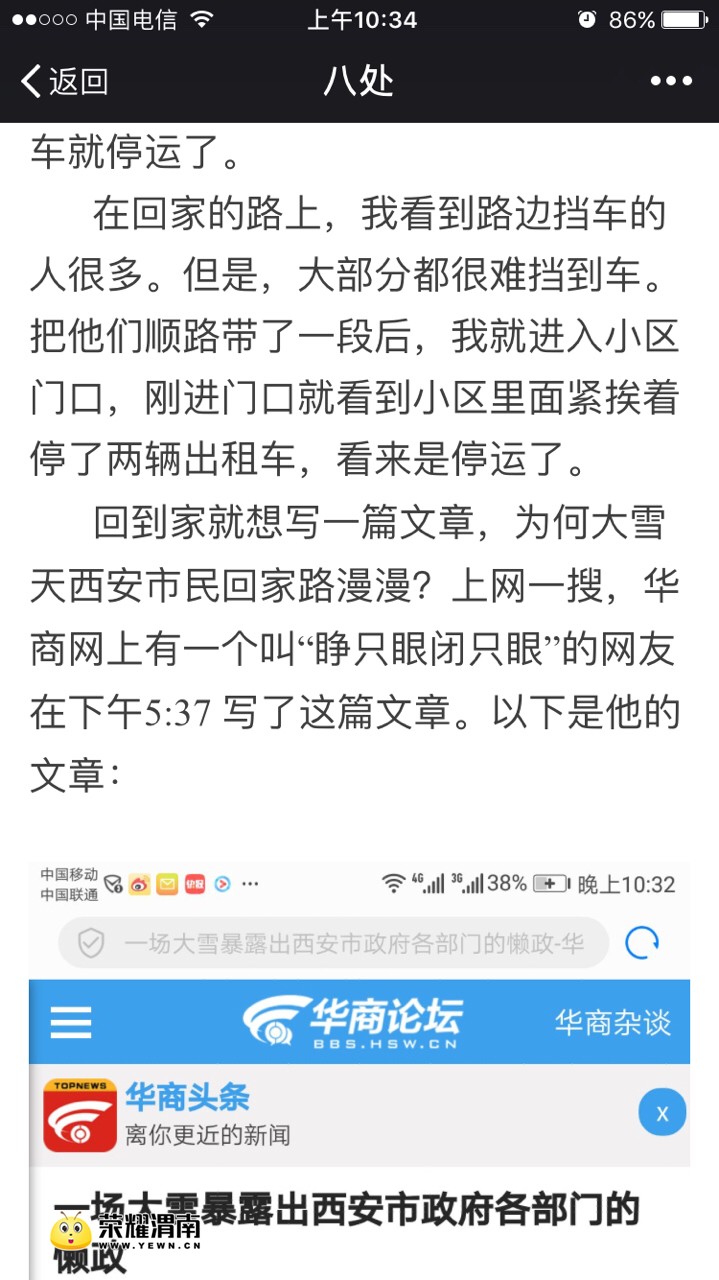Open the three-dot overflow menu
This screenshot has width=719, height=1280.
(x=670, y=81)
